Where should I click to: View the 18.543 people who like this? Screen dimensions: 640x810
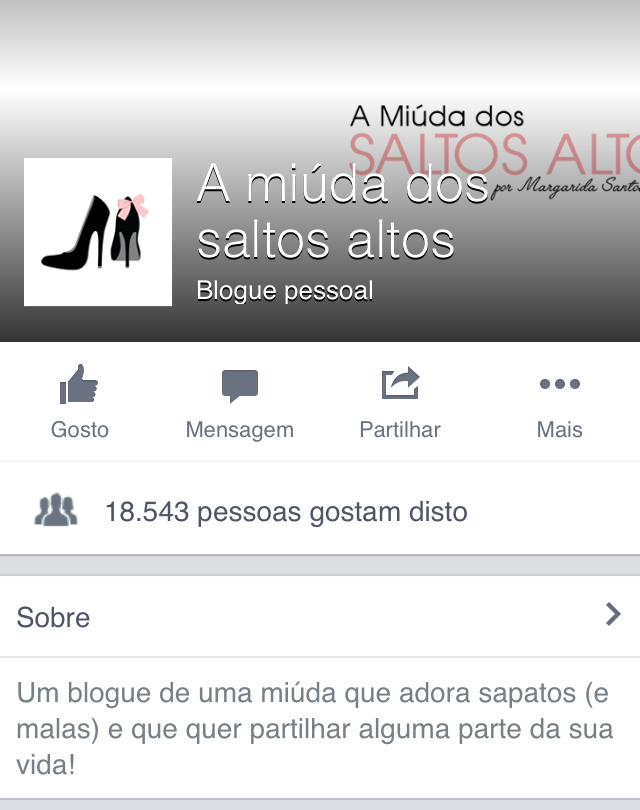[285, 513]
